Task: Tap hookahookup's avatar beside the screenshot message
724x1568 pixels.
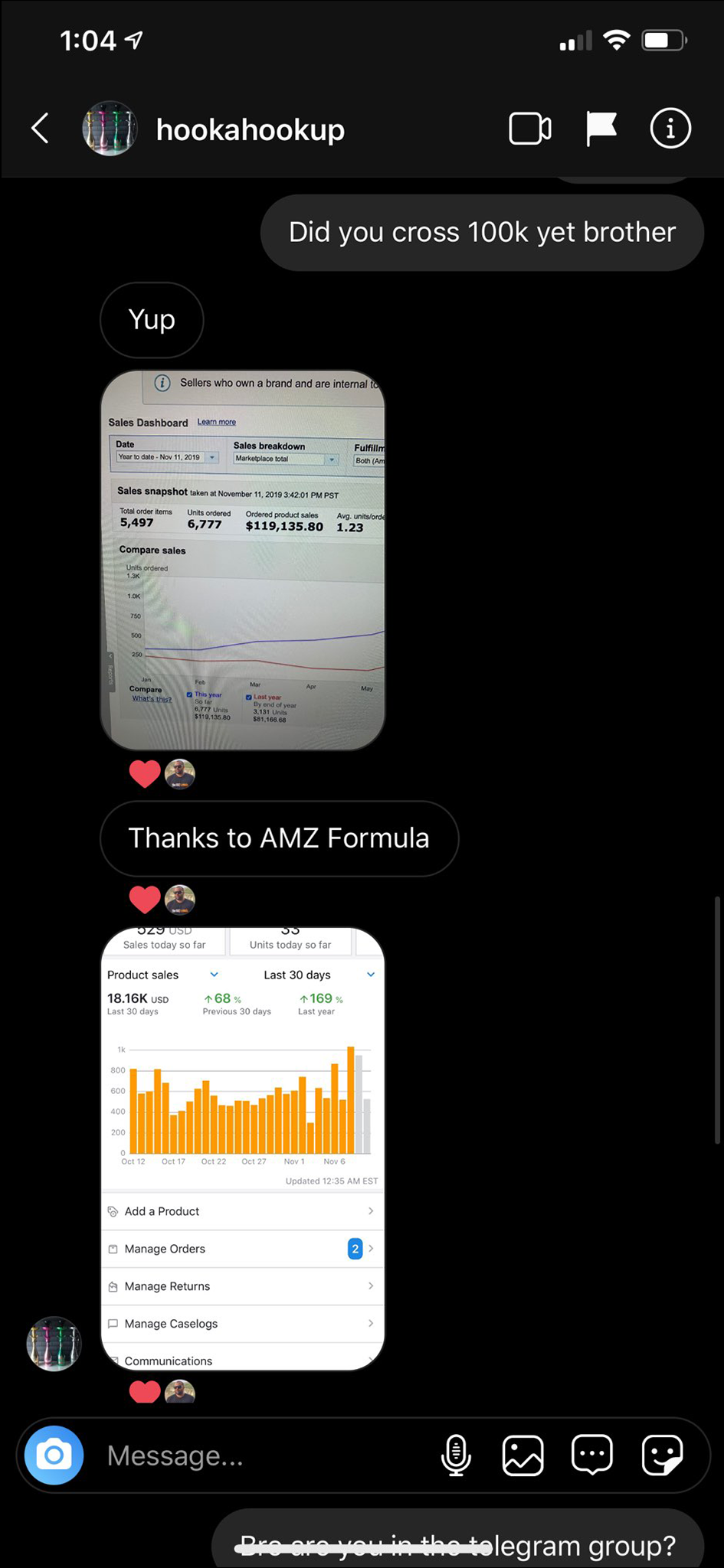Action: click(54, 1344)
